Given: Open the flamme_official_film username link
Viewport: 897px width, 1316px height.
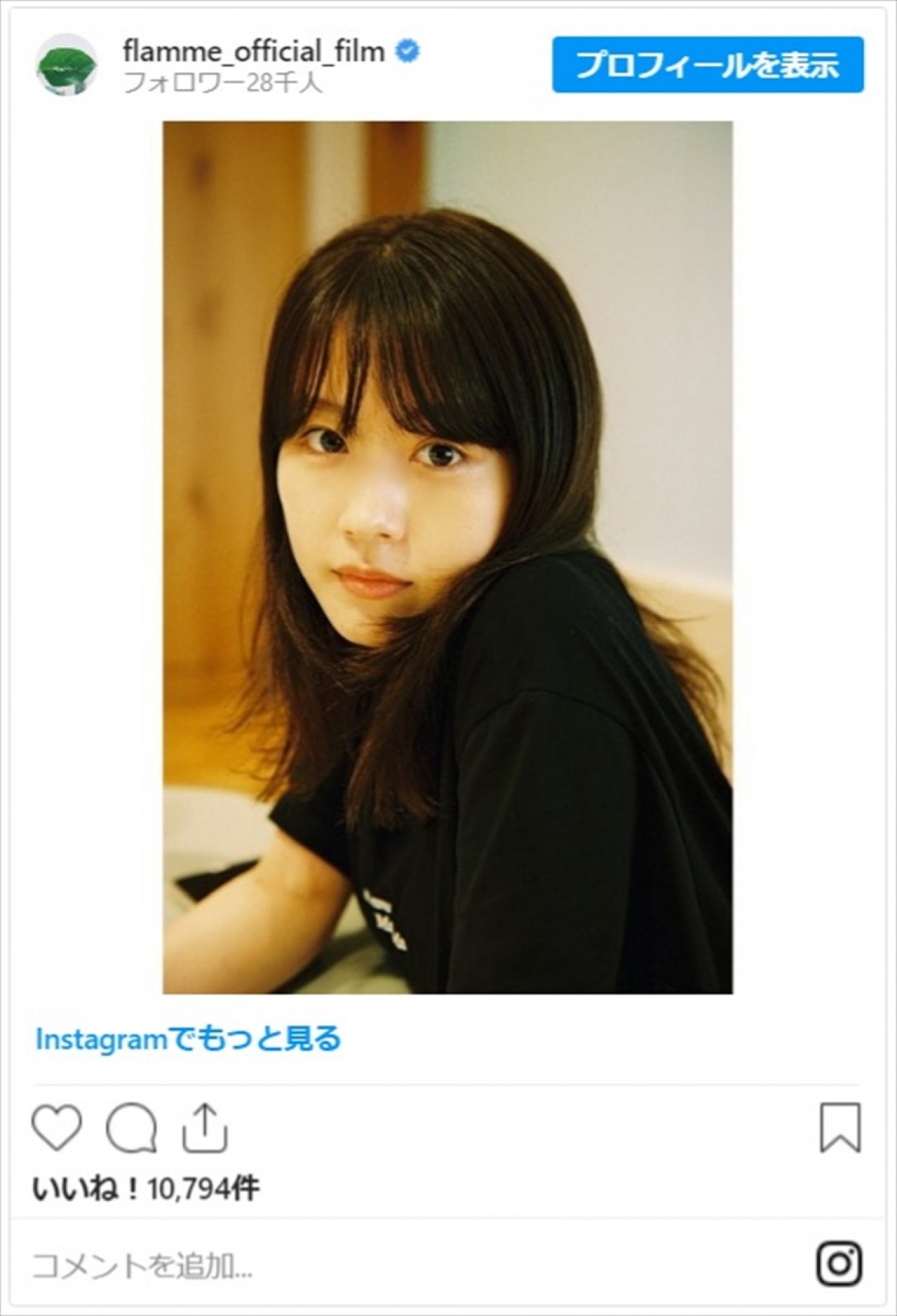Looking at the screenshot, I should [x=253, y=52].
